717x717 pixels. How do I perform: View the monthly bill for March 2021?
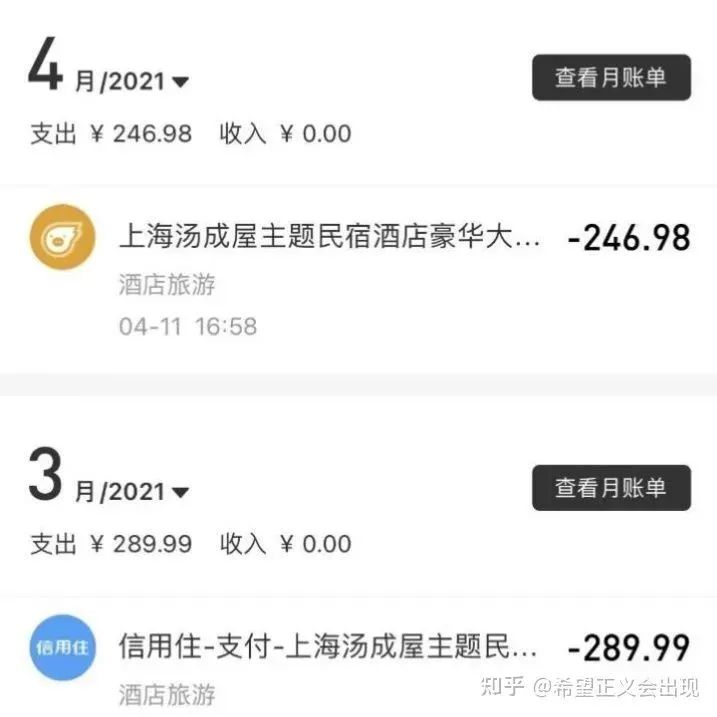[x=610, y=488]
